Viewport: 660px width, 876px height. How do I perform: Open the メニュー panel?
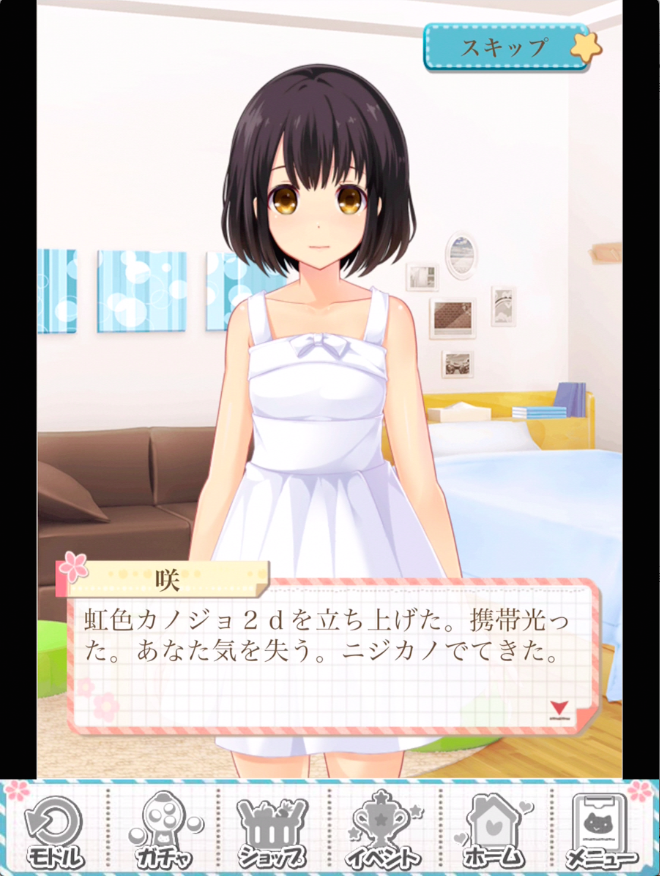coord(601,829)
